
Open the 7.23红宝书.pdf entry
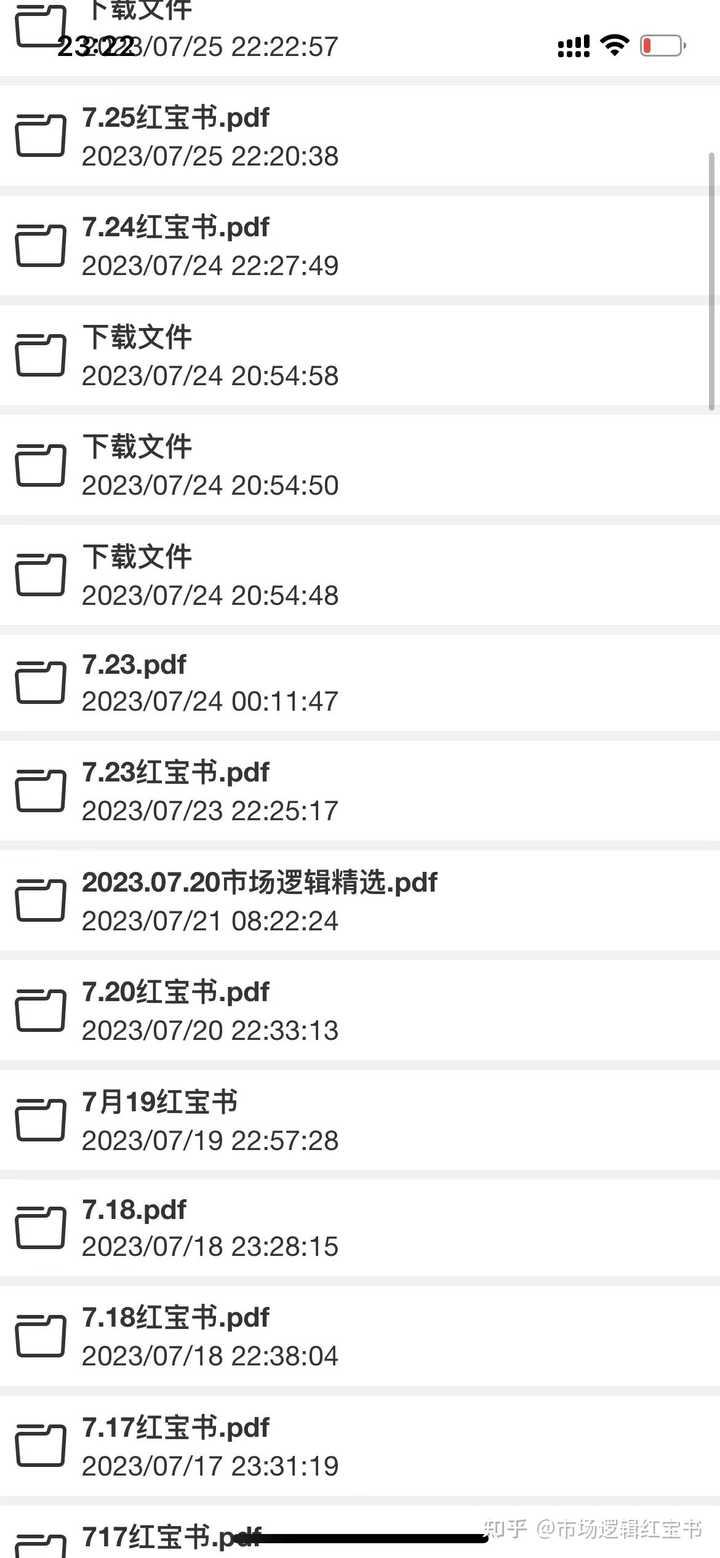(360, 791)
